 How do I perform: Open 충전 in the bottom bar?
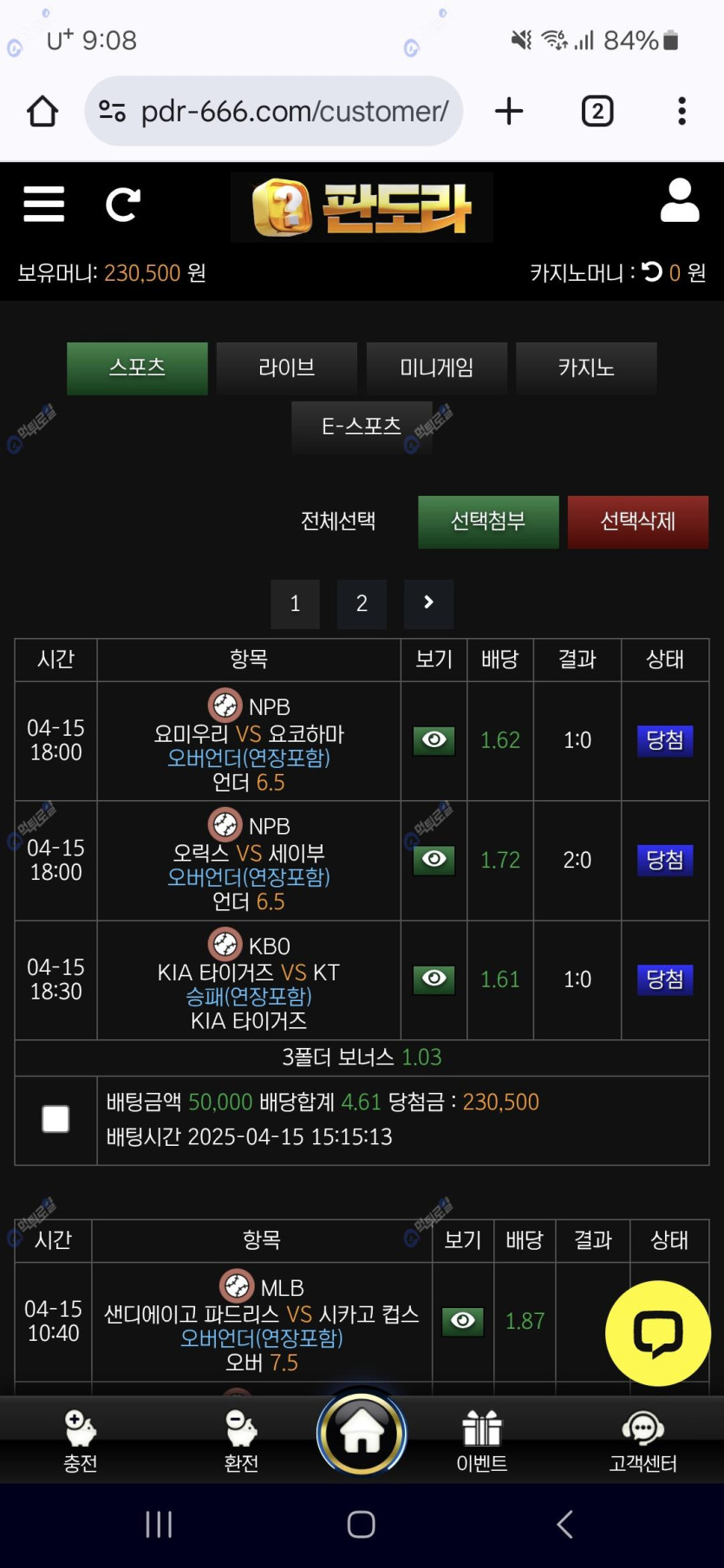(81, 1441)
